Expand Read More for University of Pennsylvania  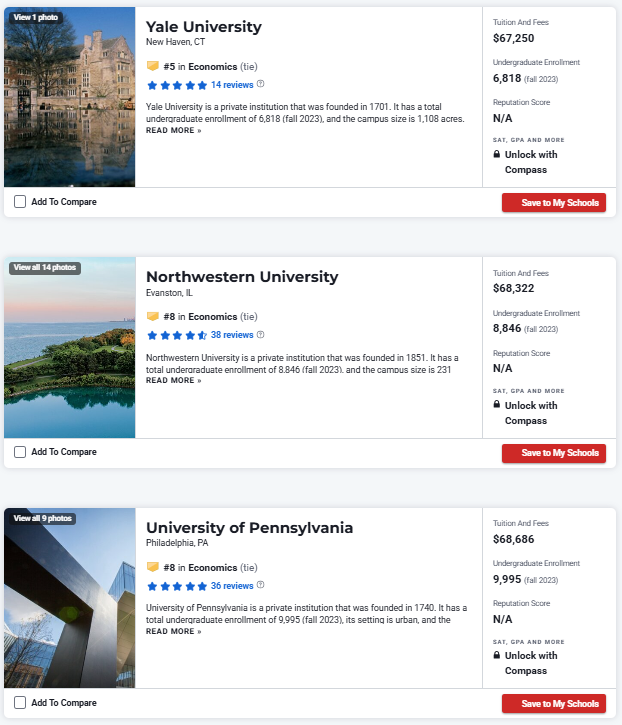click(173, 631)
